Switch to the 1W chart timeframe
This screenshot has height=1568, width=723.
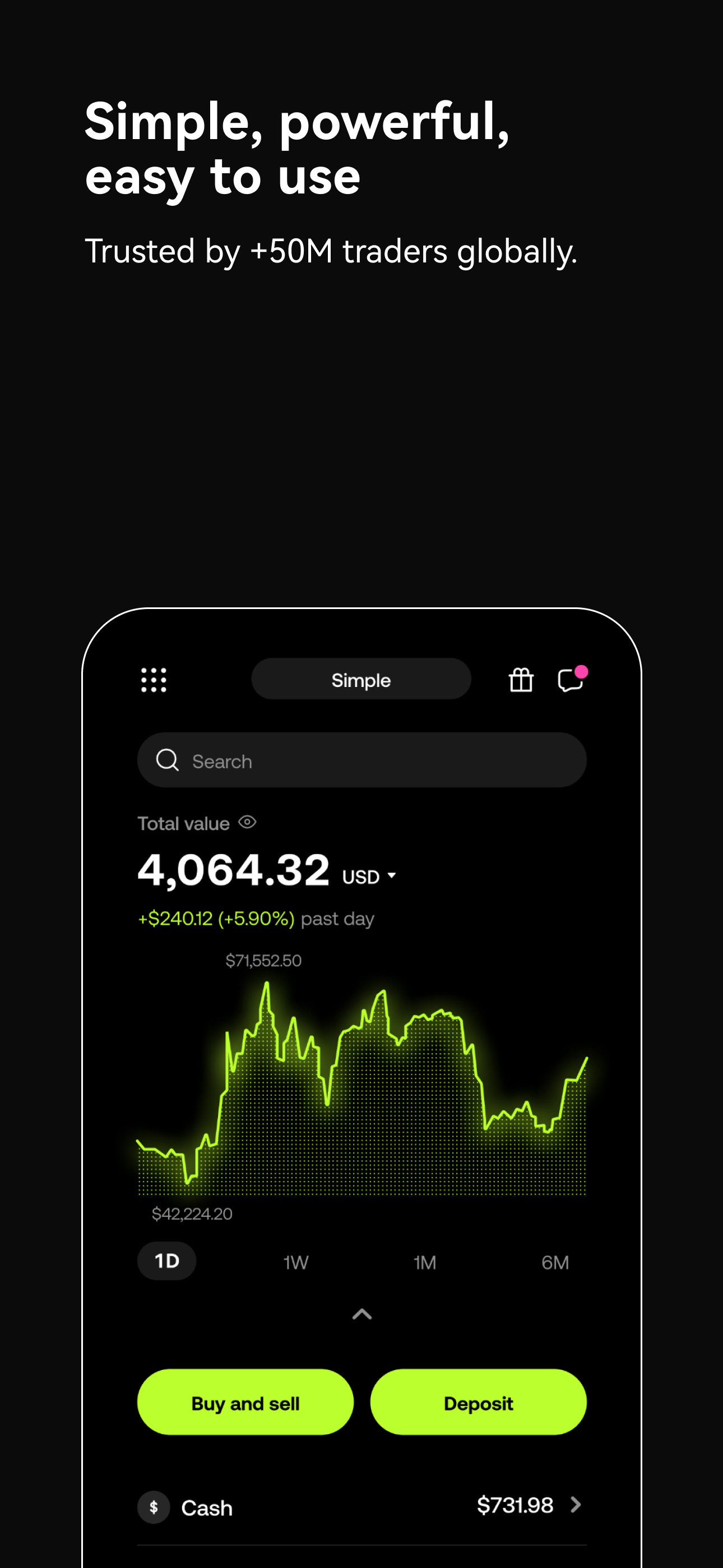click(295, 1262)
